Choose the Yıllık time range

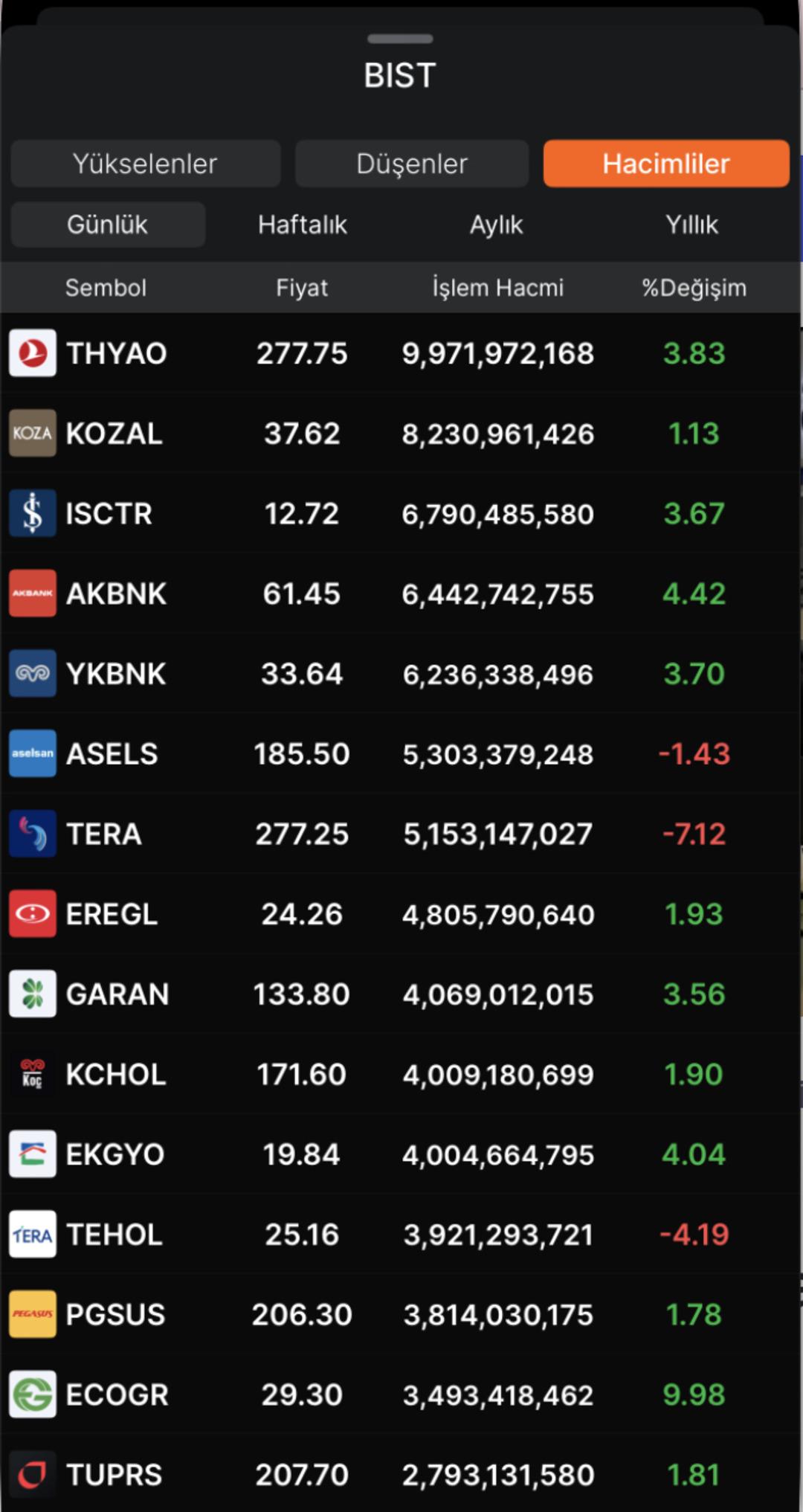coord(693,225)
